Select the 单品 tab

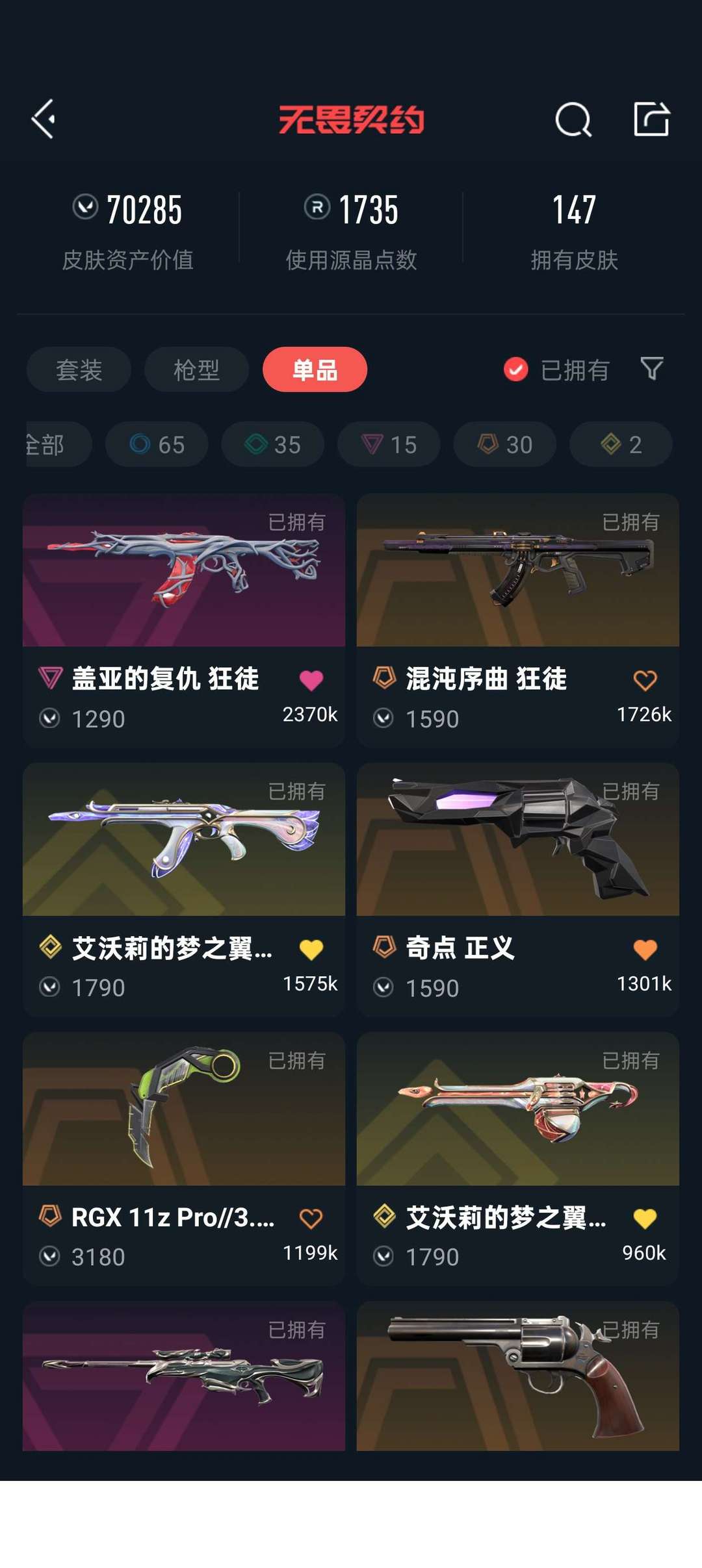click(315, 370)
